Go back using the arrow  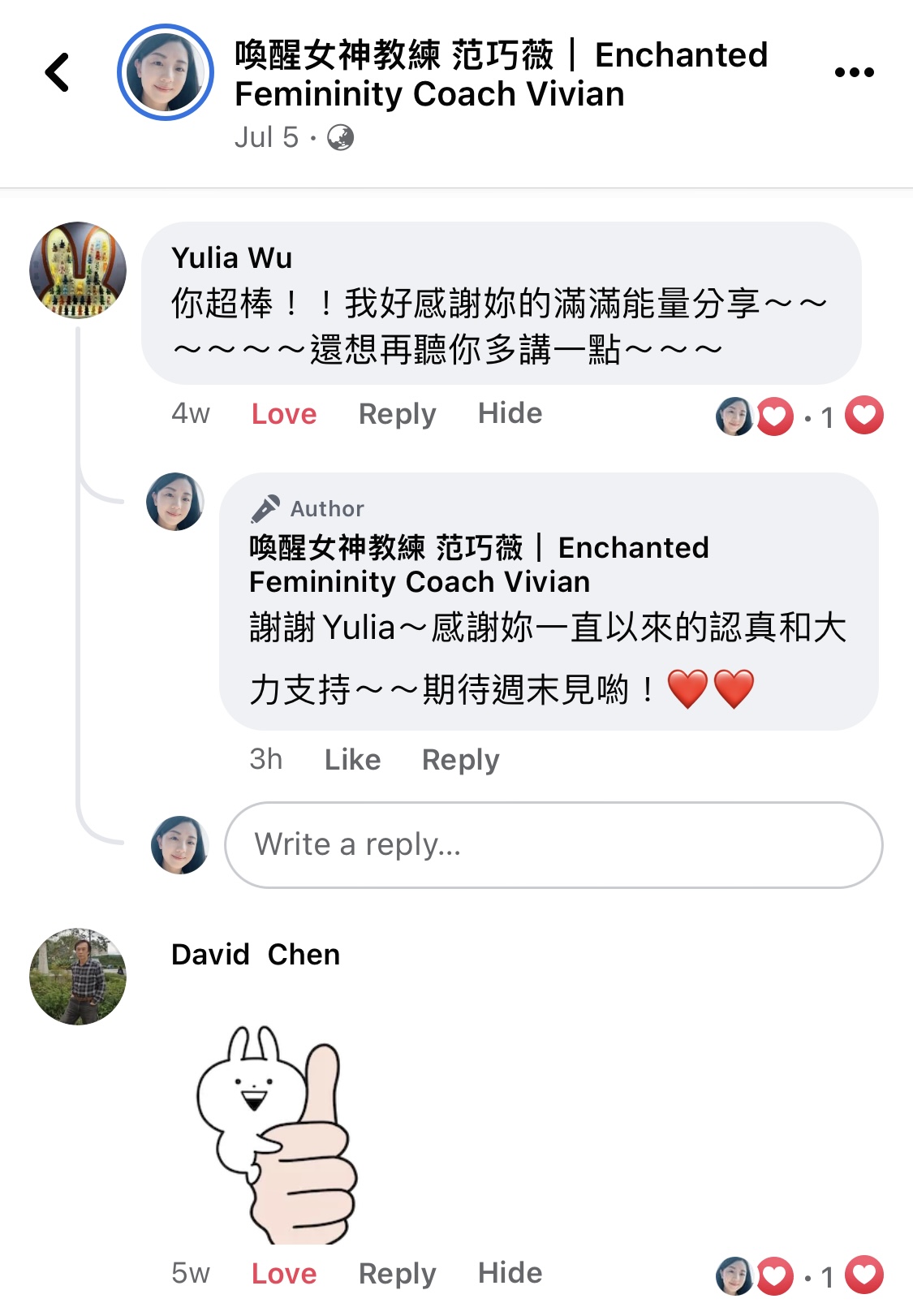(x=58, y=72)
